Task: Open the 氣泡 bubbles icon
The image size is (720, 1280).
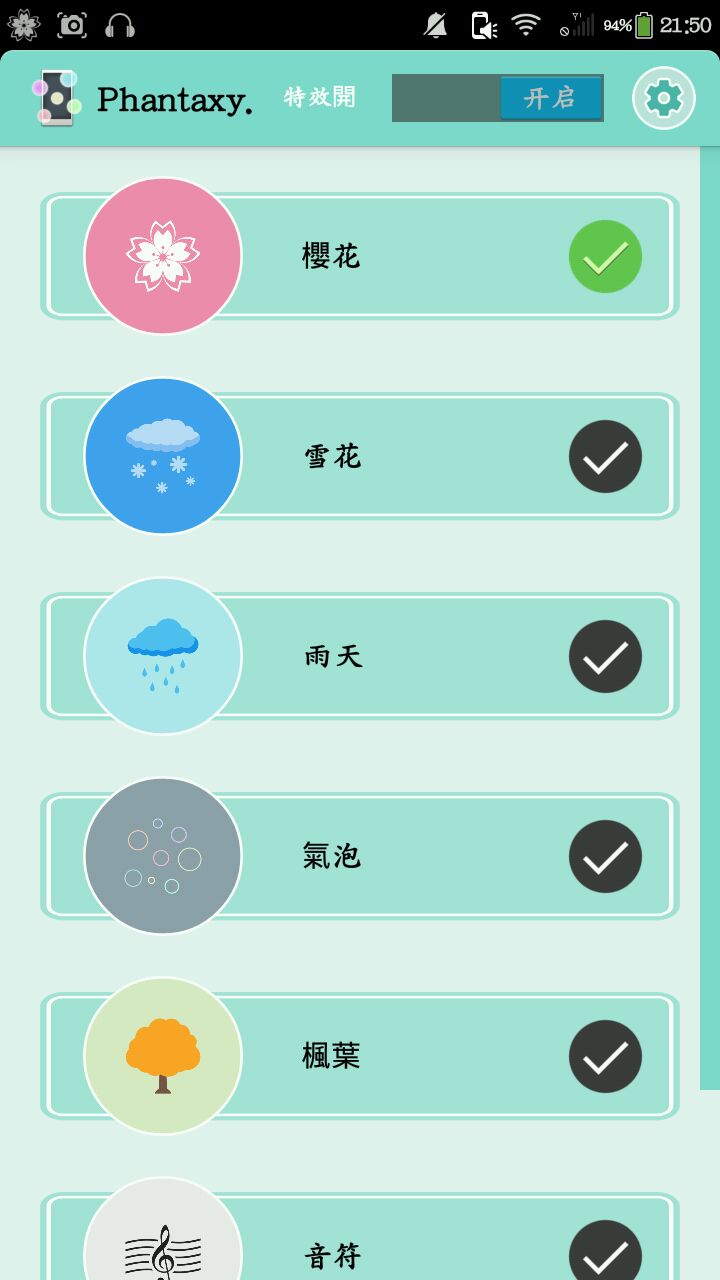Action: tap(163, 856)
